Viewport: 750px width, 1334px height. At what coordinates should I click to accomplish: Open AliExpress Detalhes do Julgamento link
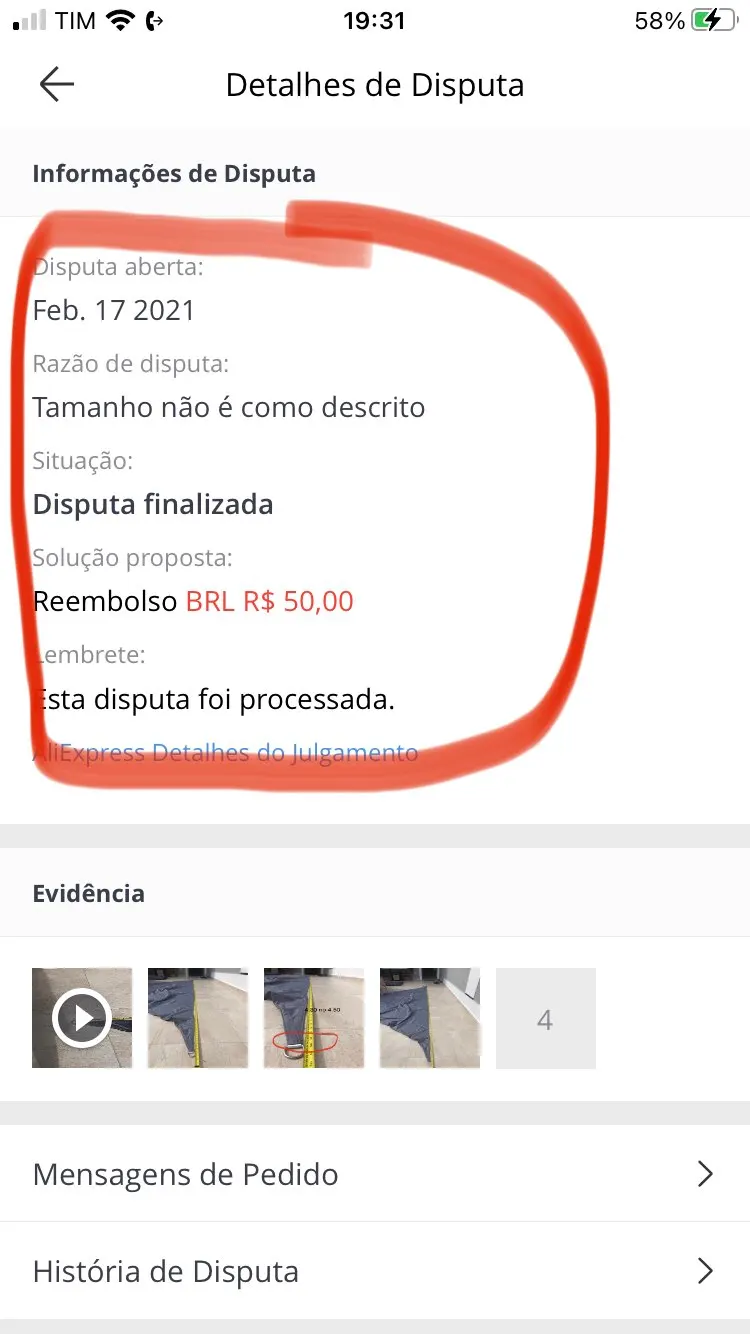pos(225,753)
